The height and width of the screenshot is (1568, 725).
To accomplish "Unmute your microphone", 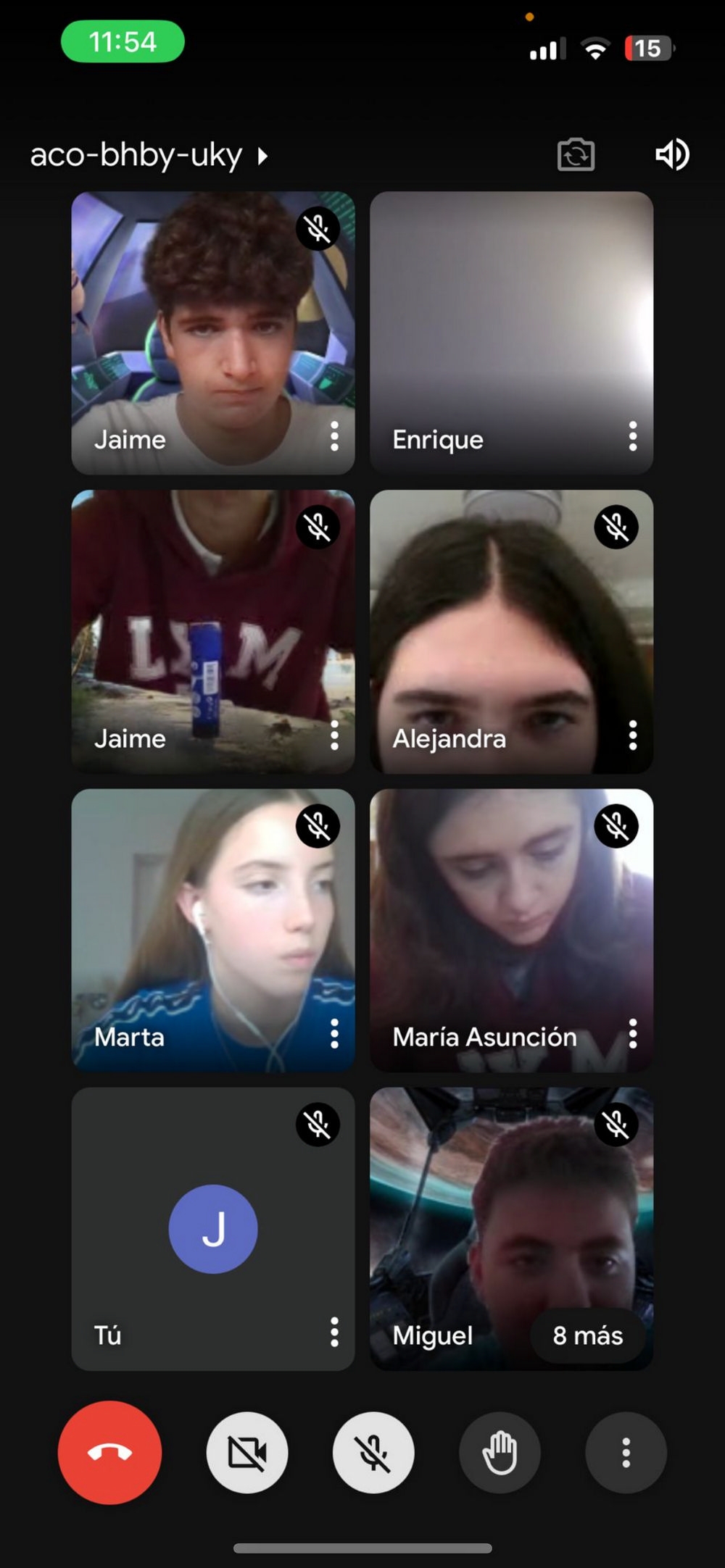I will 373,1452.
